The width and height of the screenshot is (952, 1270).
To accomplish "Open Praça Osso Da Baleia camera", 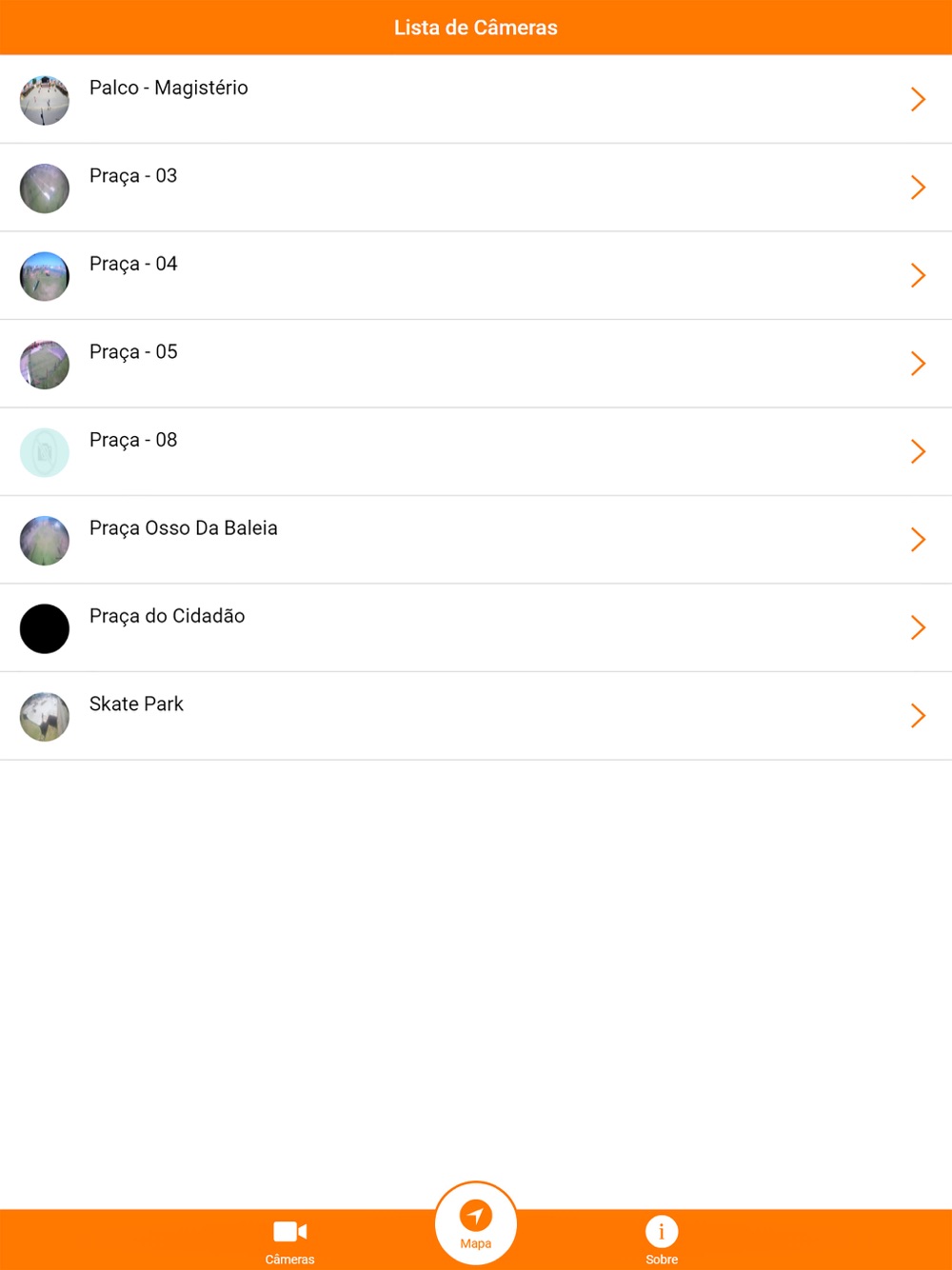I will pos(474,540).
